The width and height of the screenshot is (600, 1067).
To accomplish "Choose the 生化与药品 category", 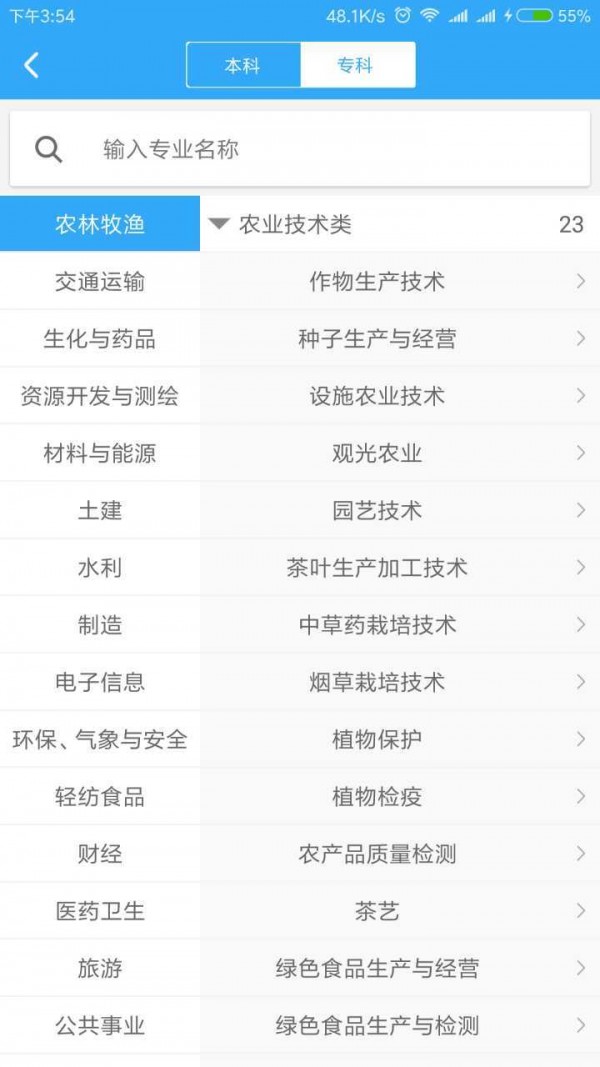I will pos(100,339).
